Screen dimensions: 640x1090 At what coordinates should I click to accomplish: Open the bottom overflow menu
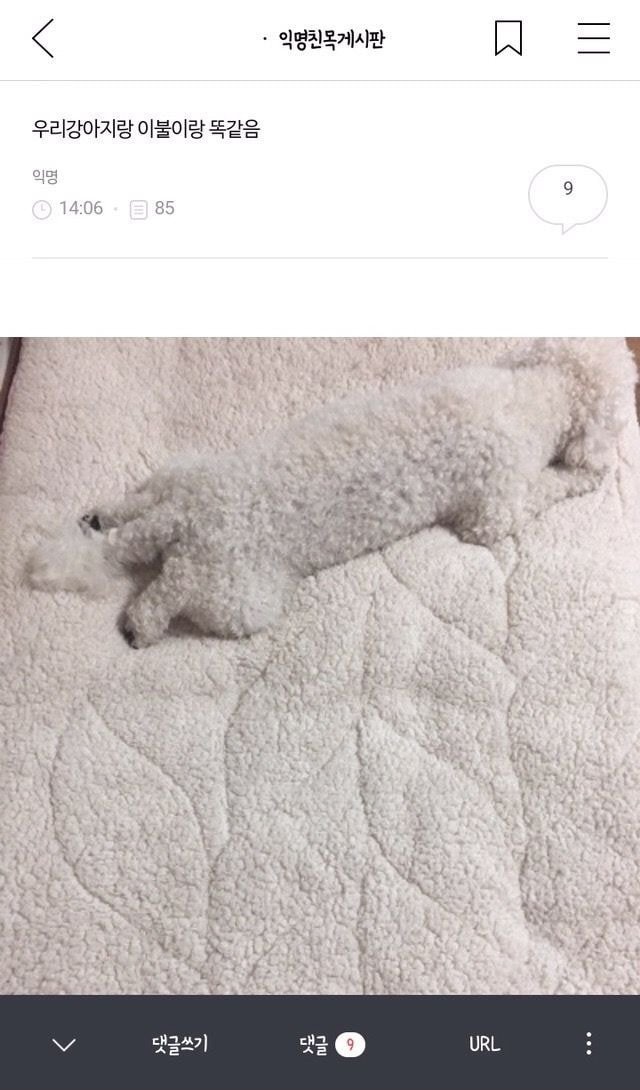(x=588, y=1044)
